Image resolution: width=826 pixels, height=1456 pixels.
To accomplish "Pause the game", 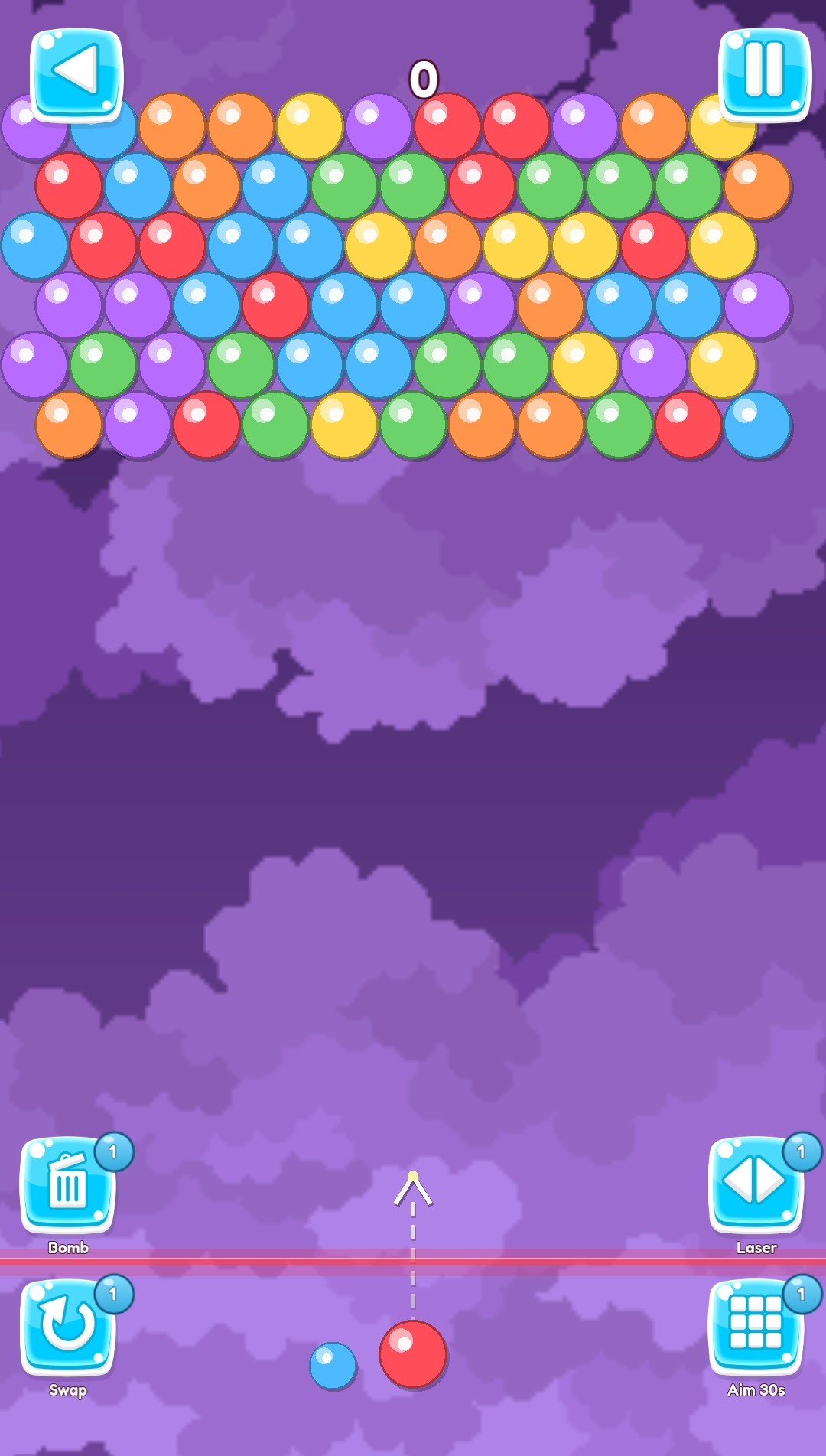I will pos(763,73).
